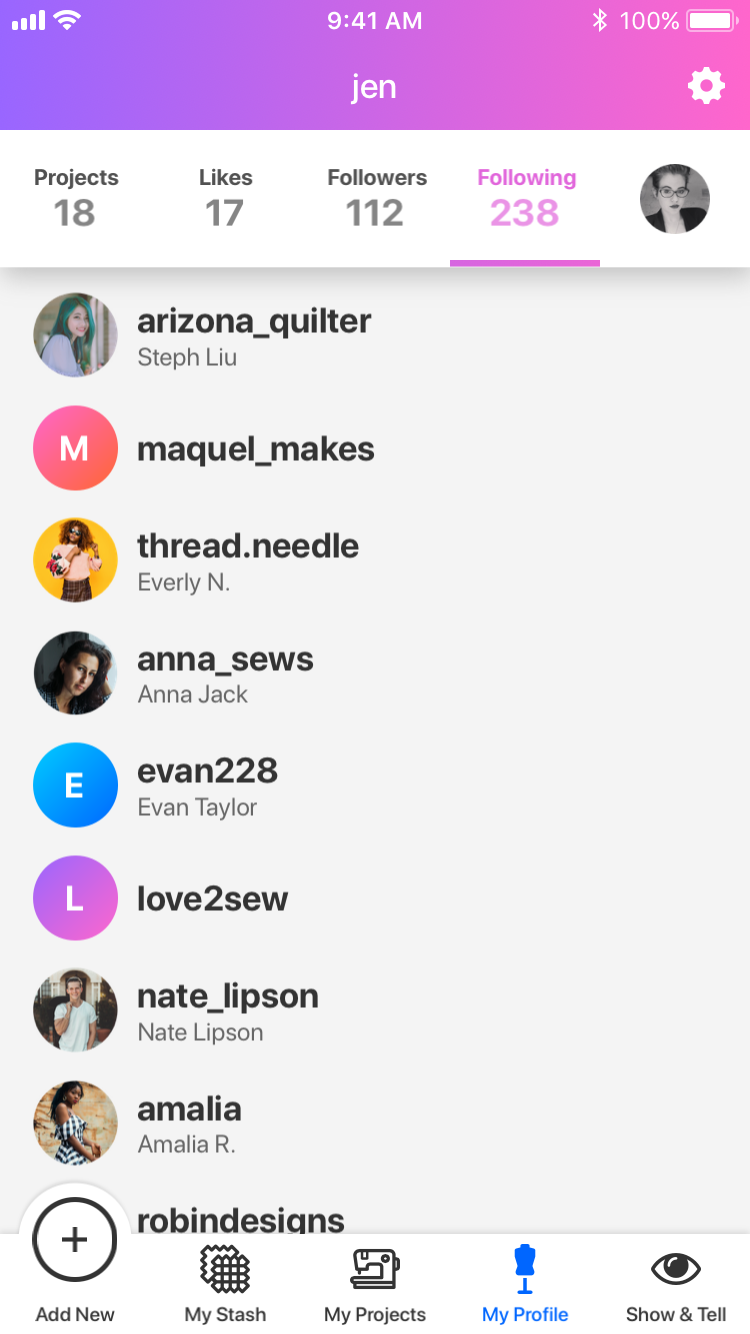Open arizona_quilter's profile
750x1334 pixels.
pyautogui.click(x=253, y=336)
